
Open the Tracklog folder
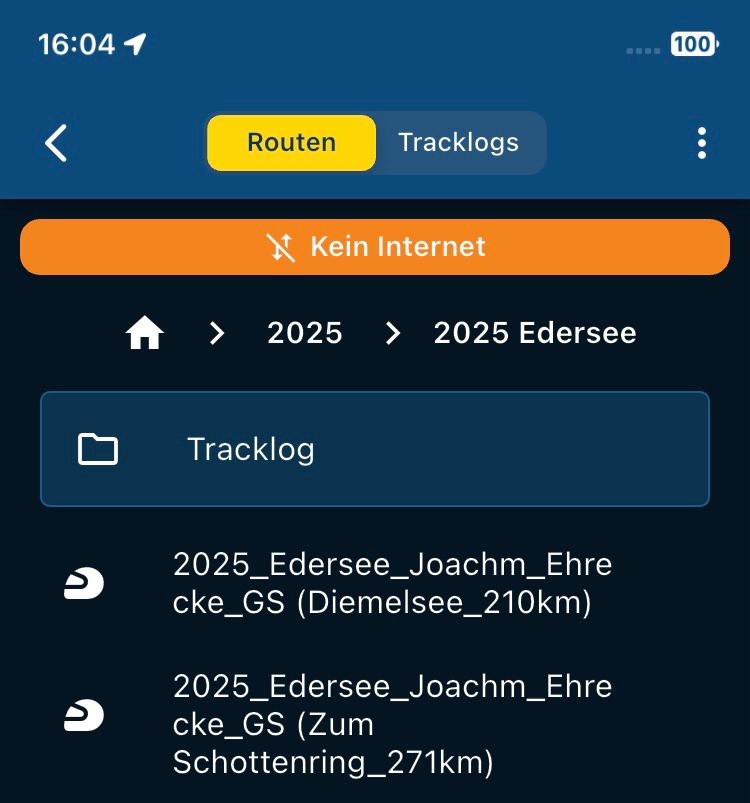tap(374, 449)
